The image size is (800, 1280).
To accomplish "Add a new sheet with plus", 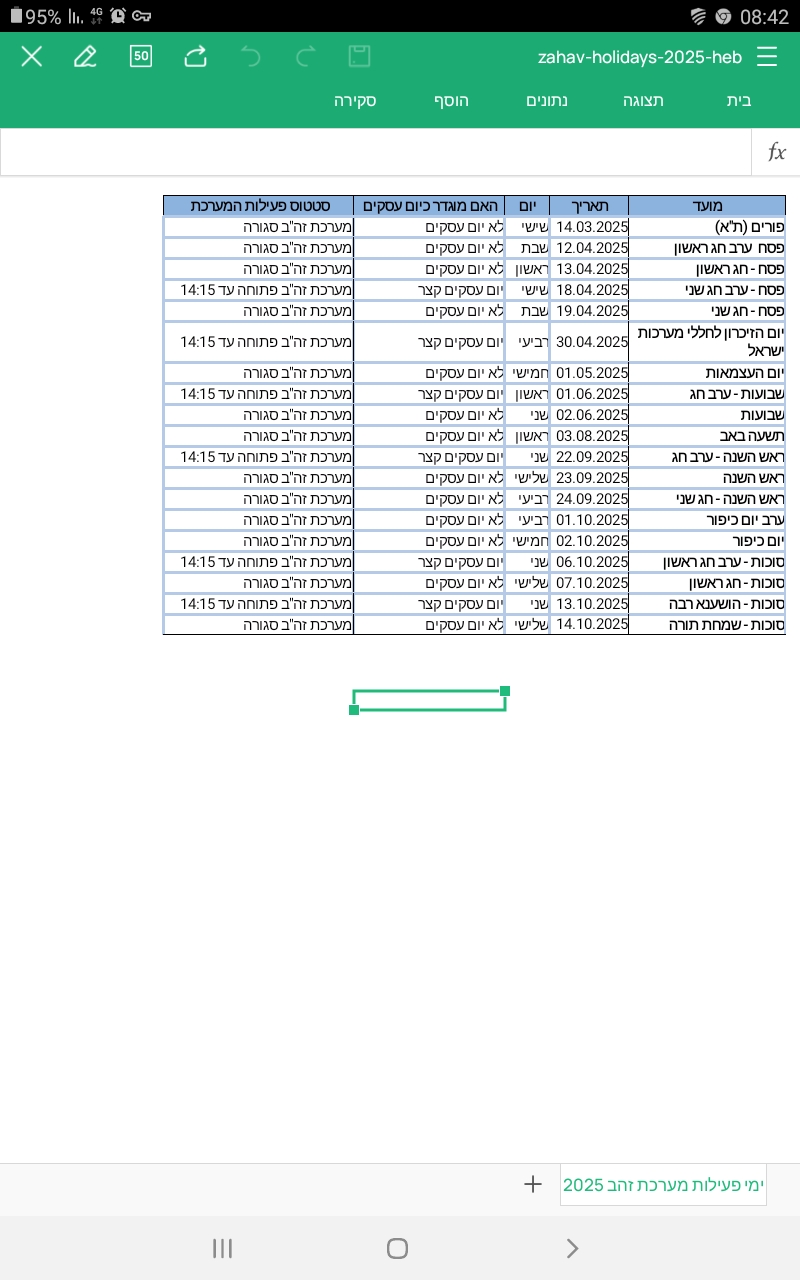I will pos(533,1184).
